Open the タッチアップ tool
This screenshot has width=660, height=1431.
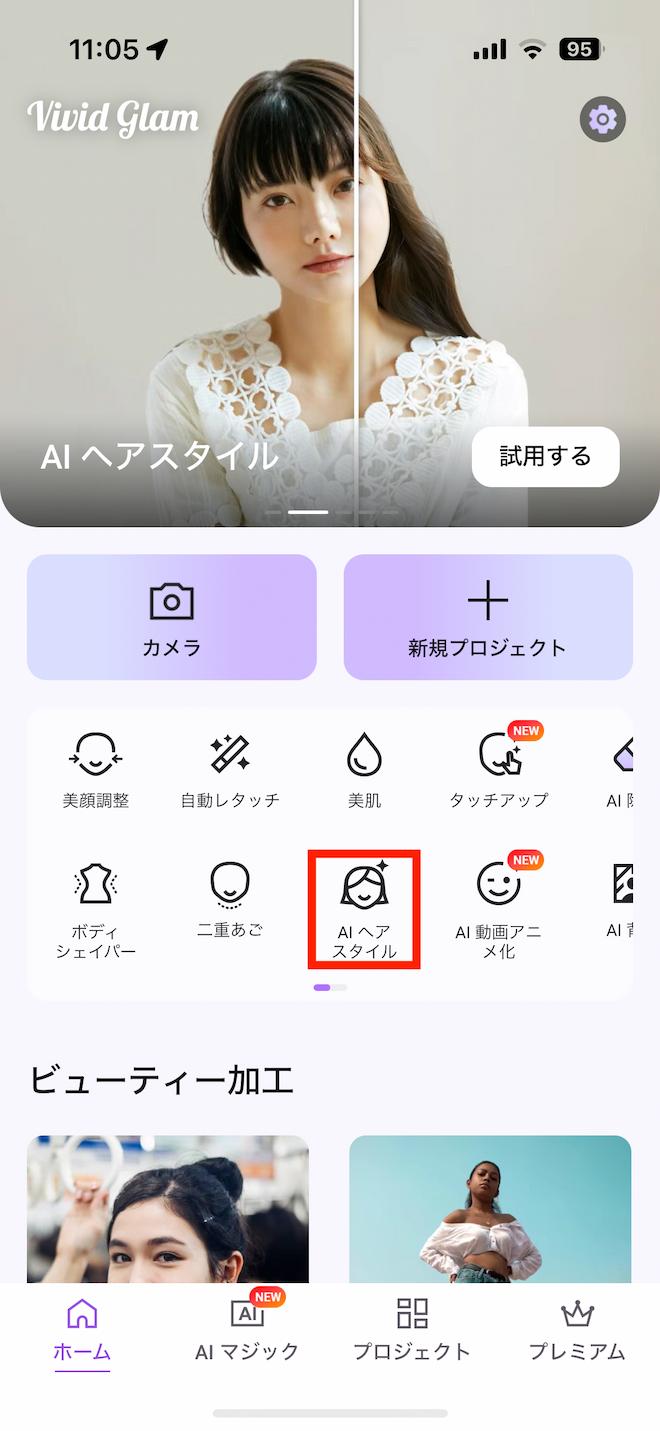click(498, 769)
